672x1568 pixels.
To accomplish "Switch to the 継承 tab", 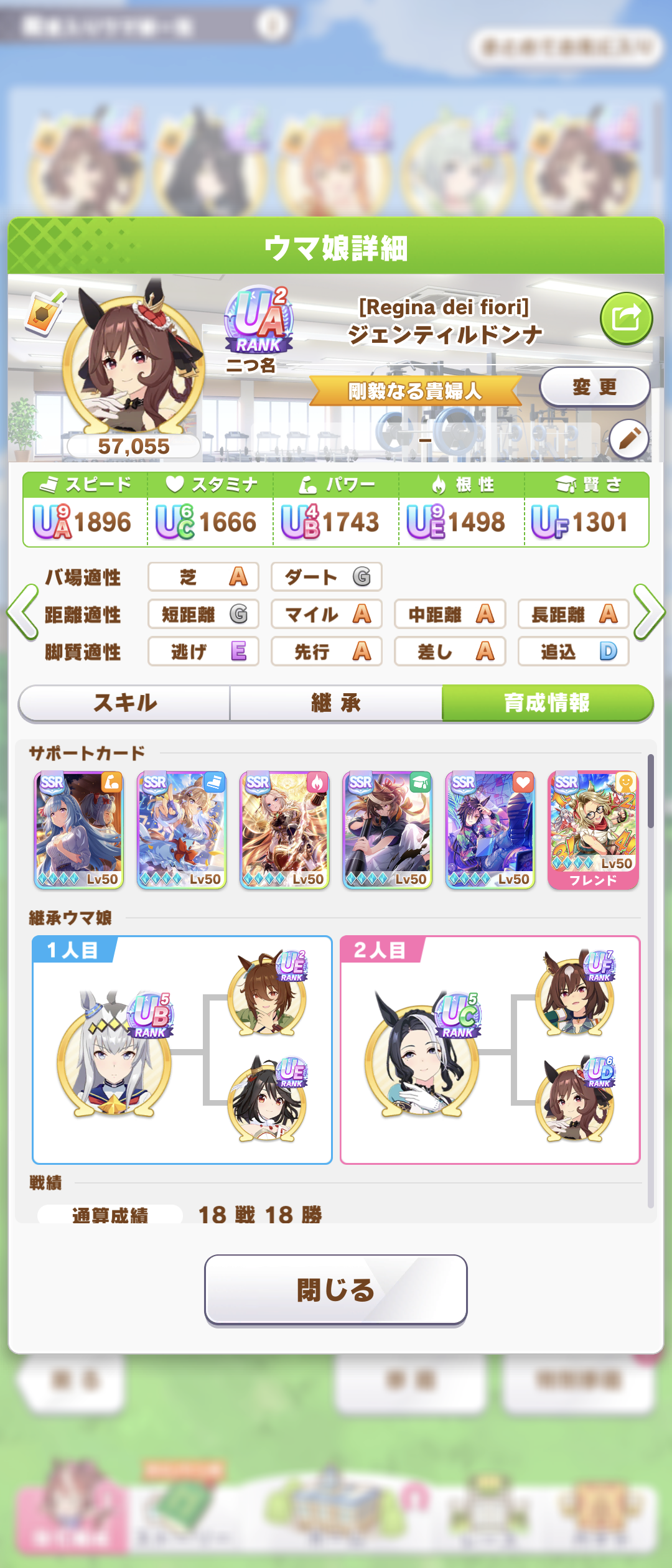I will pyautogui.click(x=336, y=703).
